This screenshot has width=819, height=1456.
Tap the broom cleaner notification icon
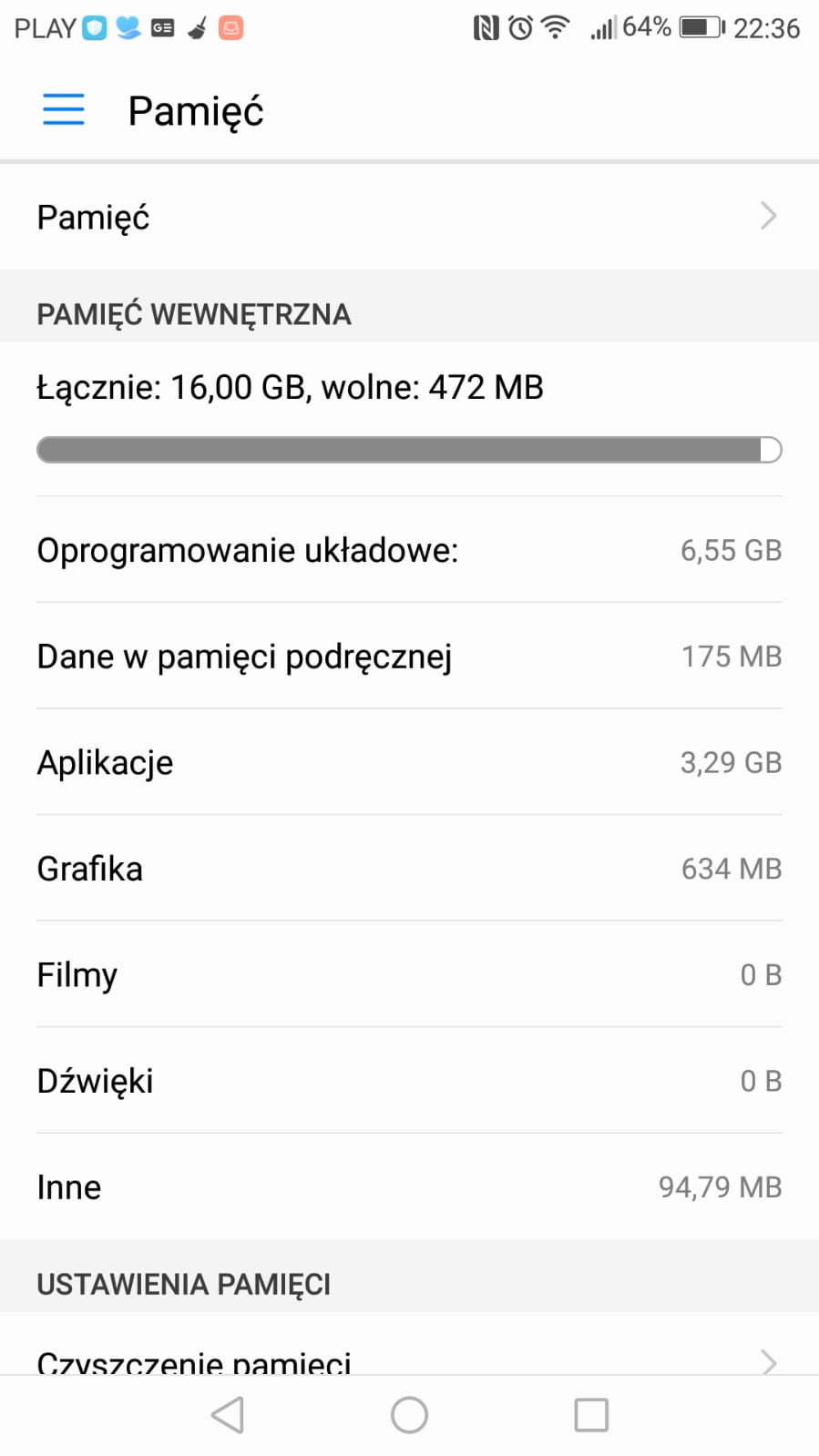pos(197,27)
